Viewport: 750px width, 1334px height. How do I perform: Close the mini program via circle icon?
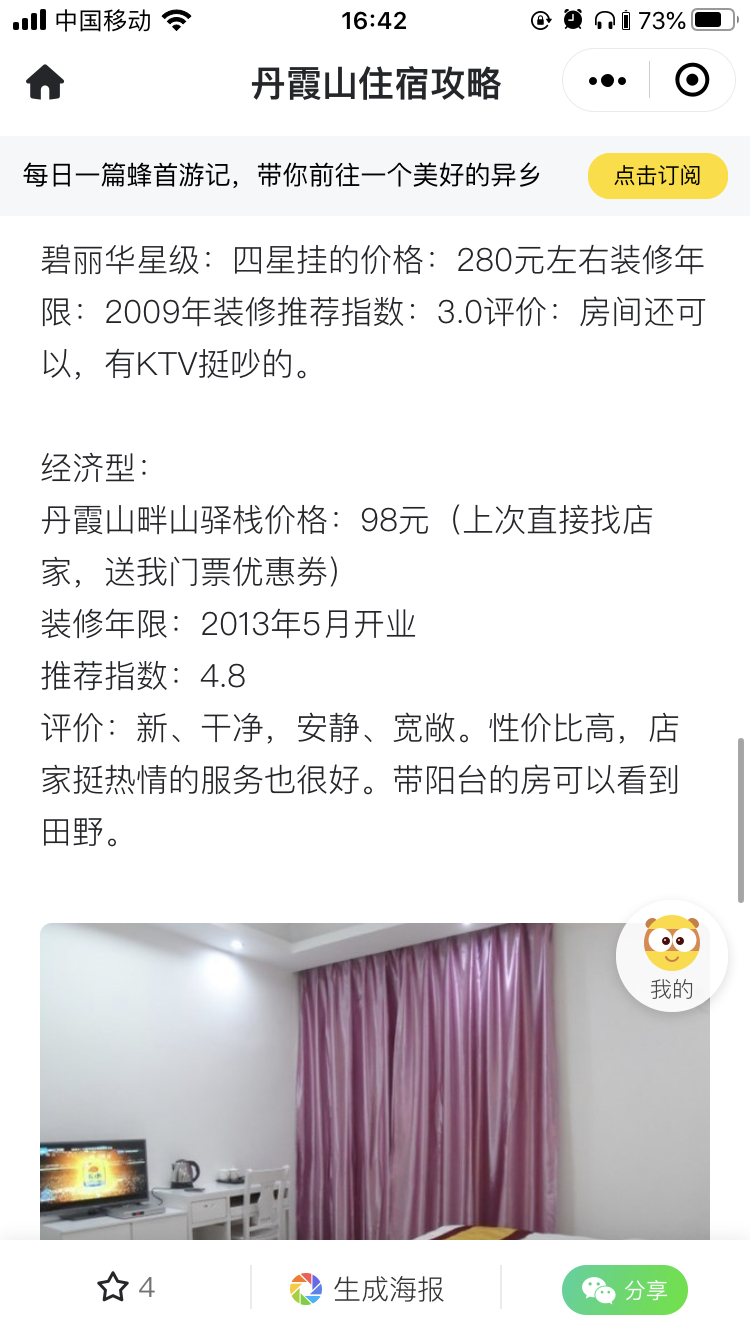click(x=692, y=80)
